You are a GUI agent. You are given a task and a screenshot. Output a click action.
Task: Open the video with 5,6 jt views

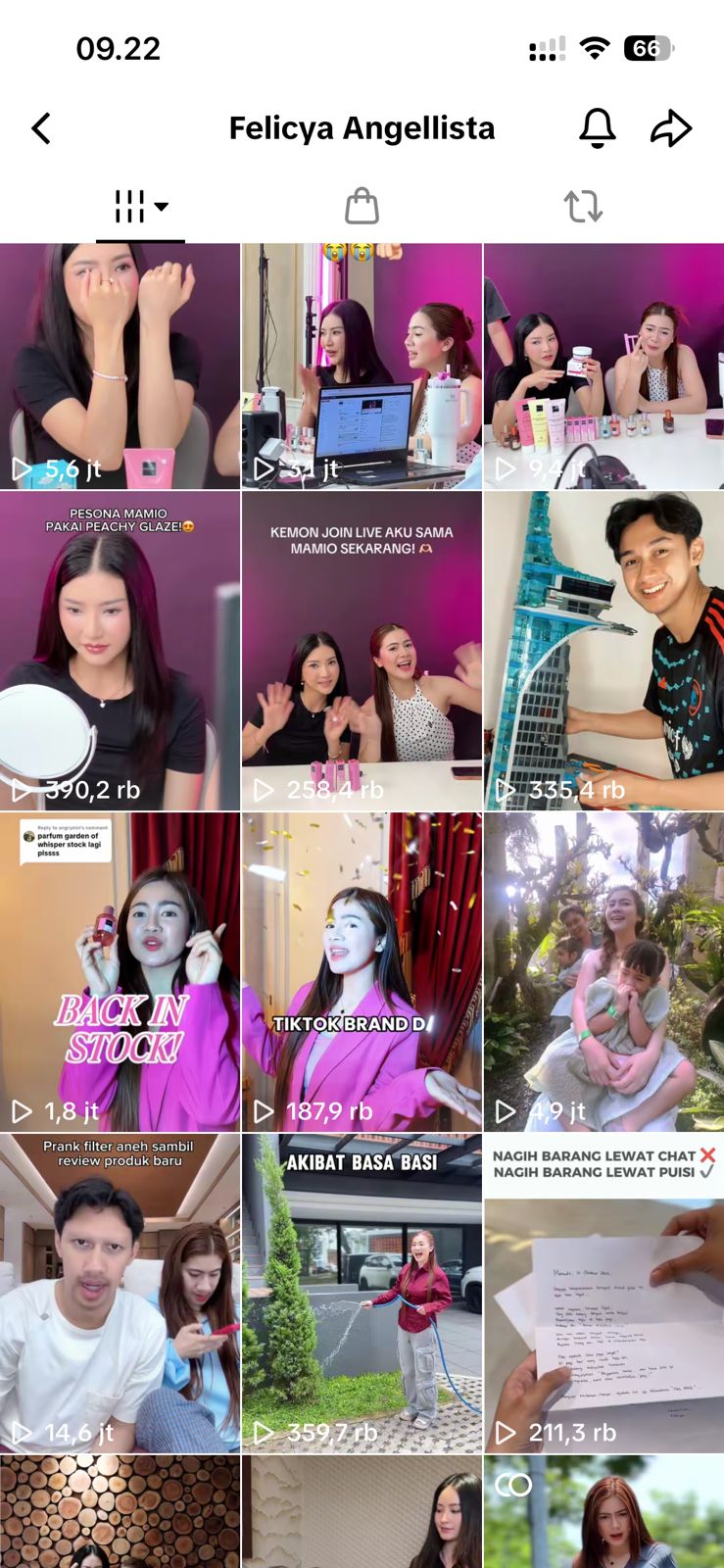pos(120,366)
